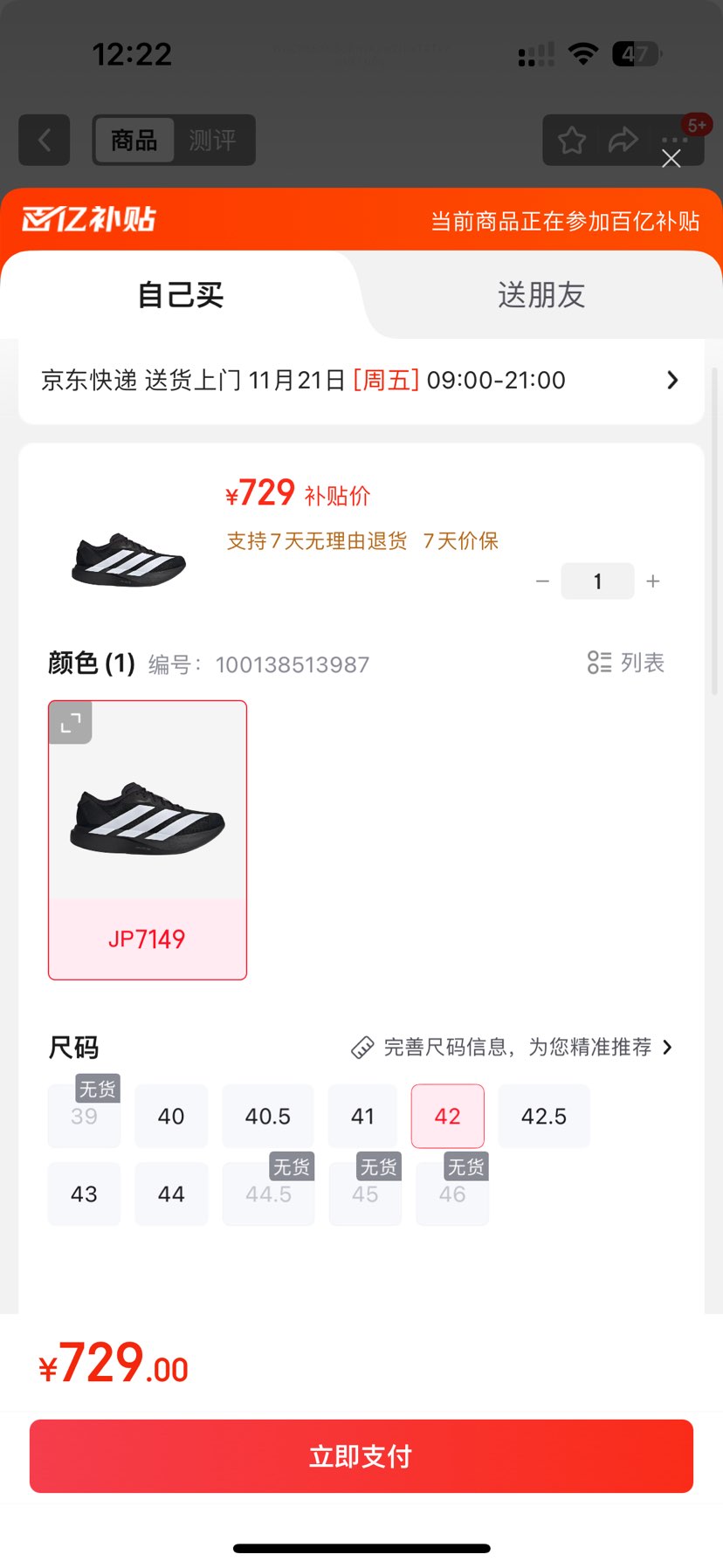Open the size recommendation chevron
723x1568 pixels.
click(668, 1047)
